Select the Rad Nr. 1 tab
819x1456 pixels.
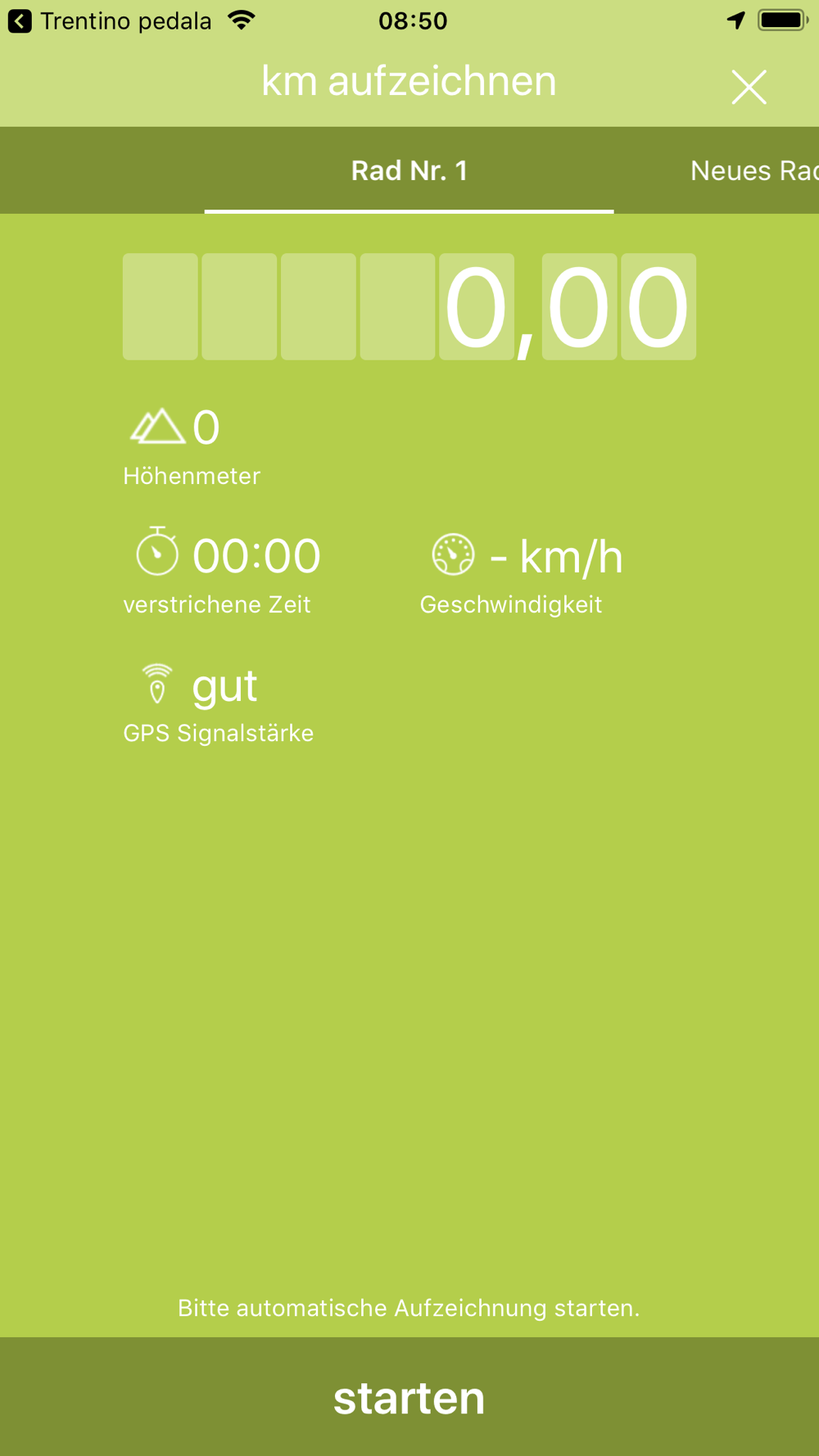tap(409, 170)
